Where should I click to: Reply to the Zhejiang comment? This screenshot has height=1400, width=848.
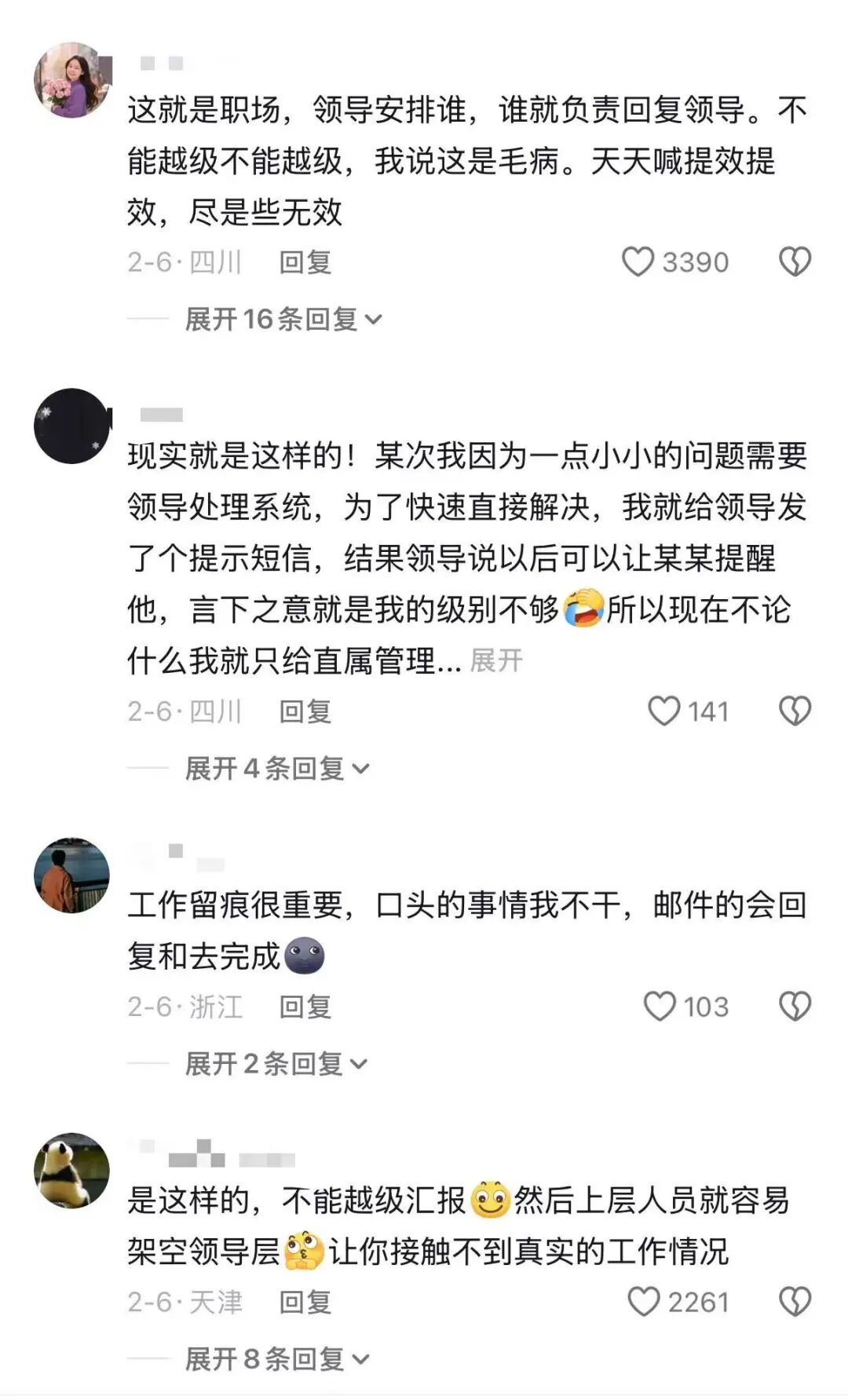[305, 1007]
